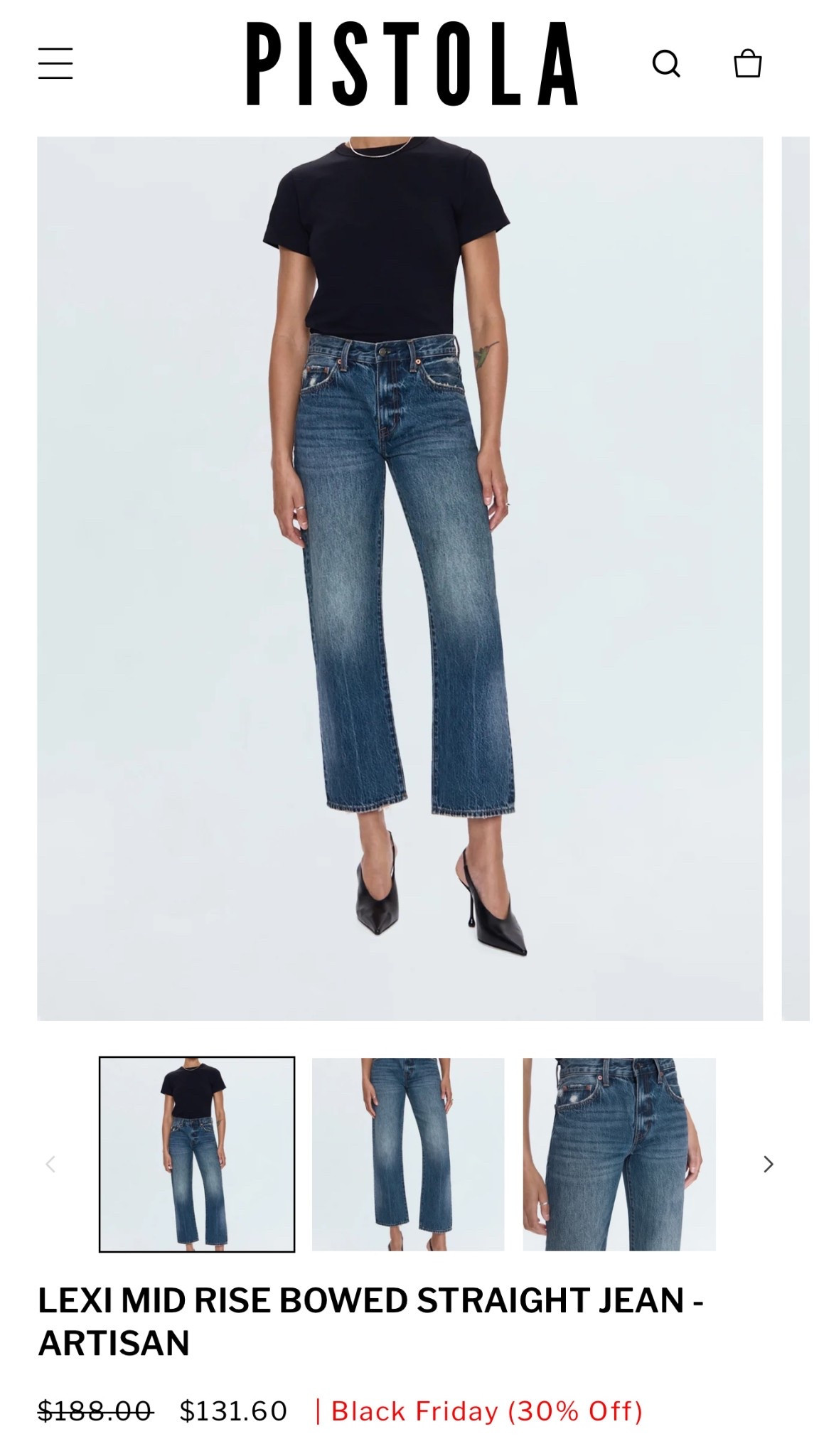Open the main product image of jeans
The height and width of the screenshot is (1456, 819).
tap(400, 577)
